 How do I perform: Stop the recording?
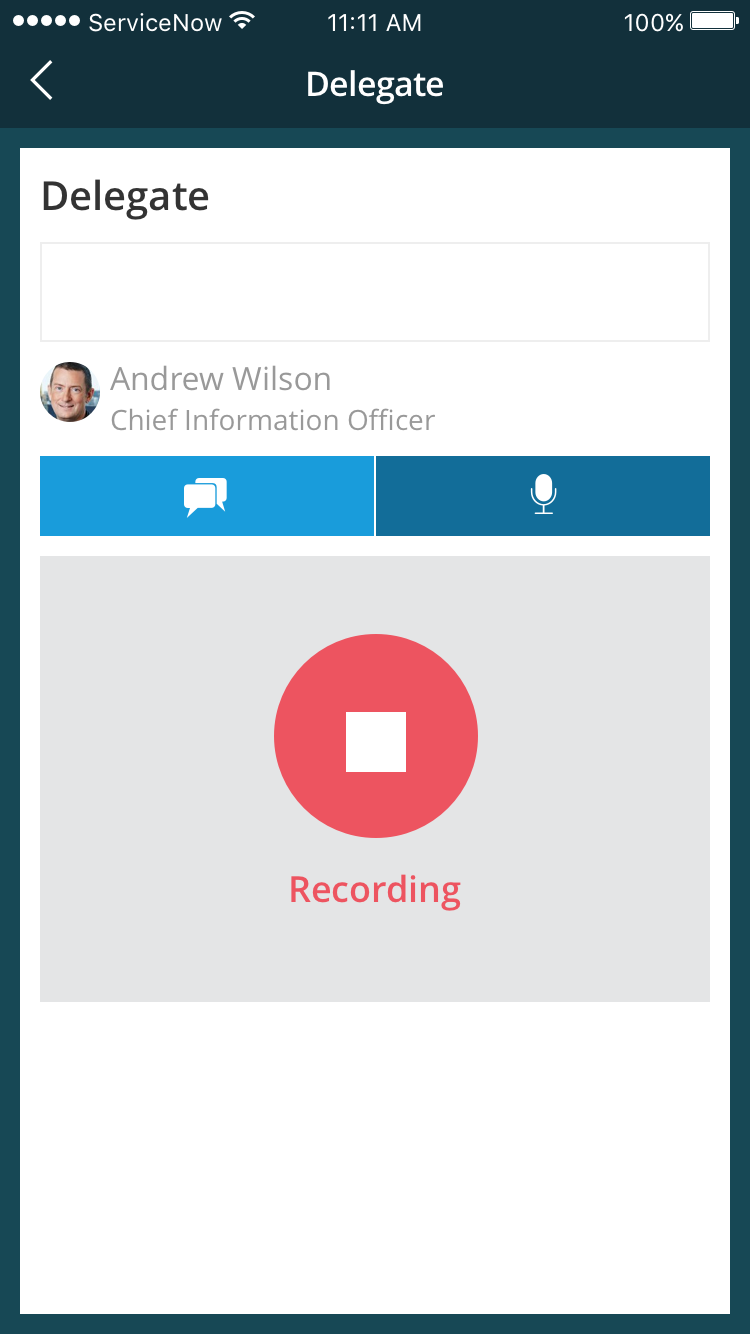click(x=376, y=737)
